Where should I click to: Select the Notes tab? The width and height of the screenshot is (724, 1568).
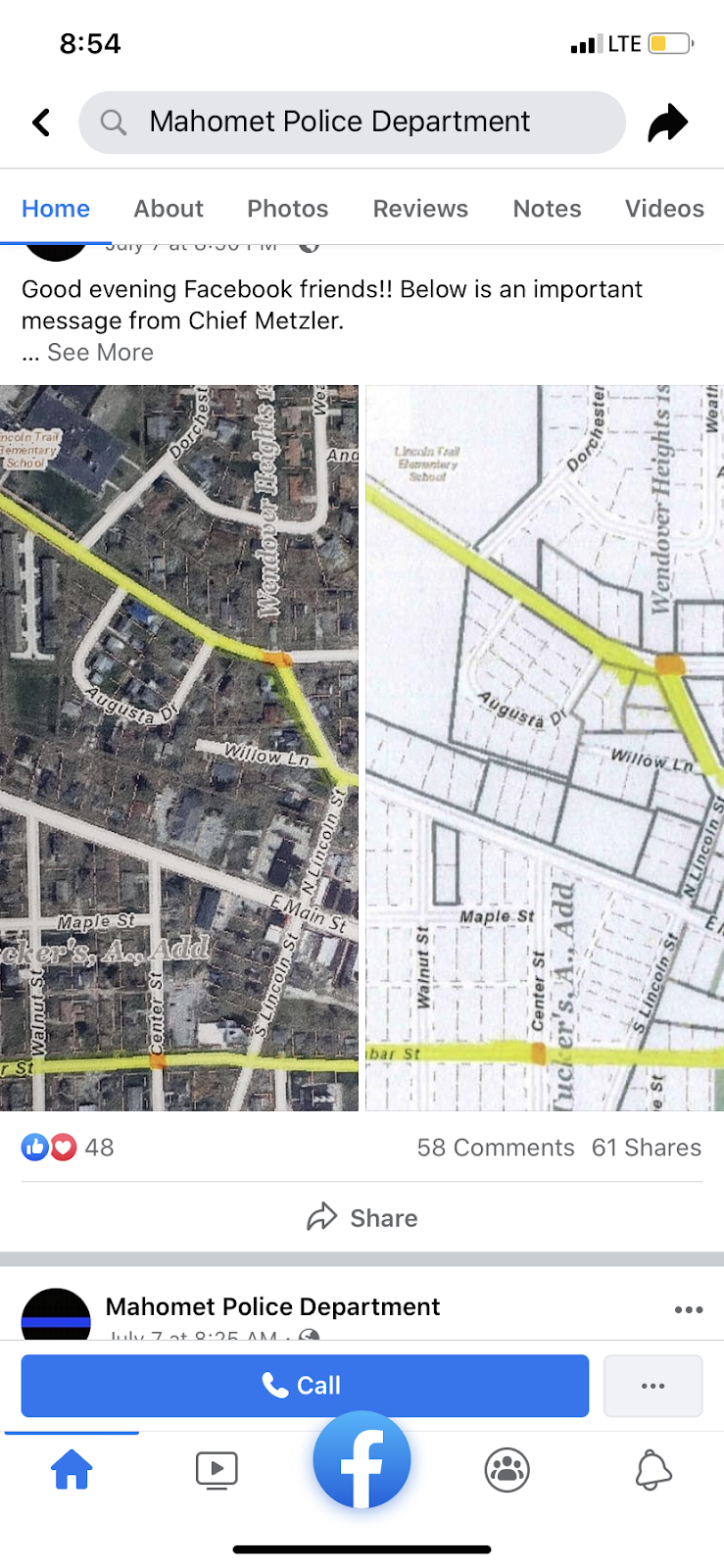click(x=547, y=209)
